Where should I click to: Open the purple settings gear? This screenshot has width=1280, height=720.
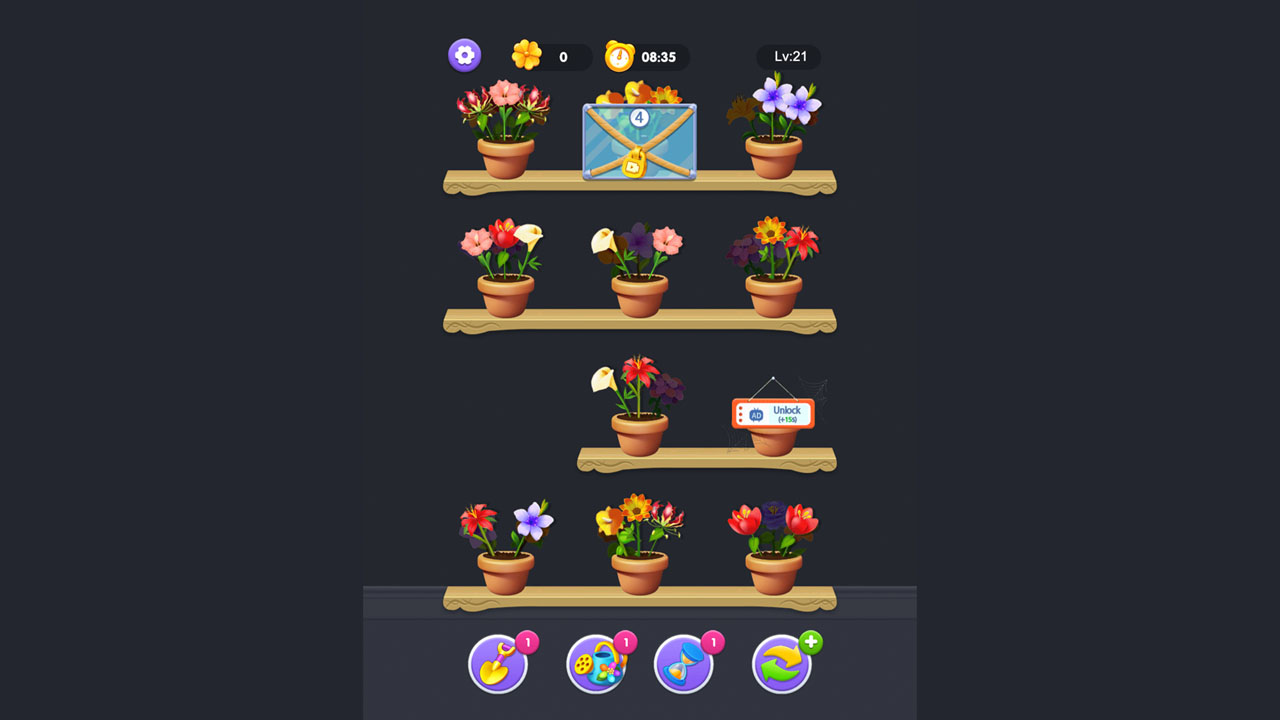point(464,55)
